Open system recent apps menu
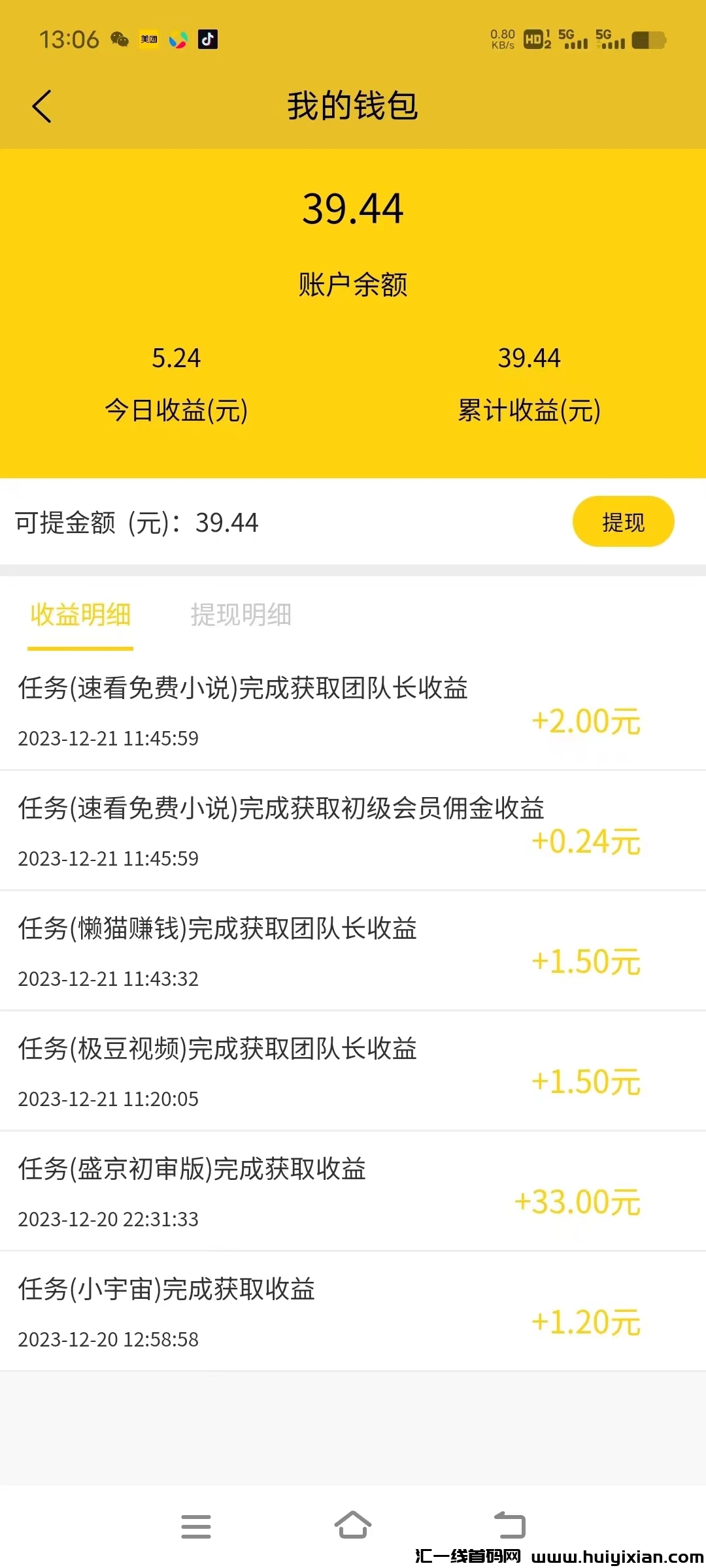 tap(196, 1526)
